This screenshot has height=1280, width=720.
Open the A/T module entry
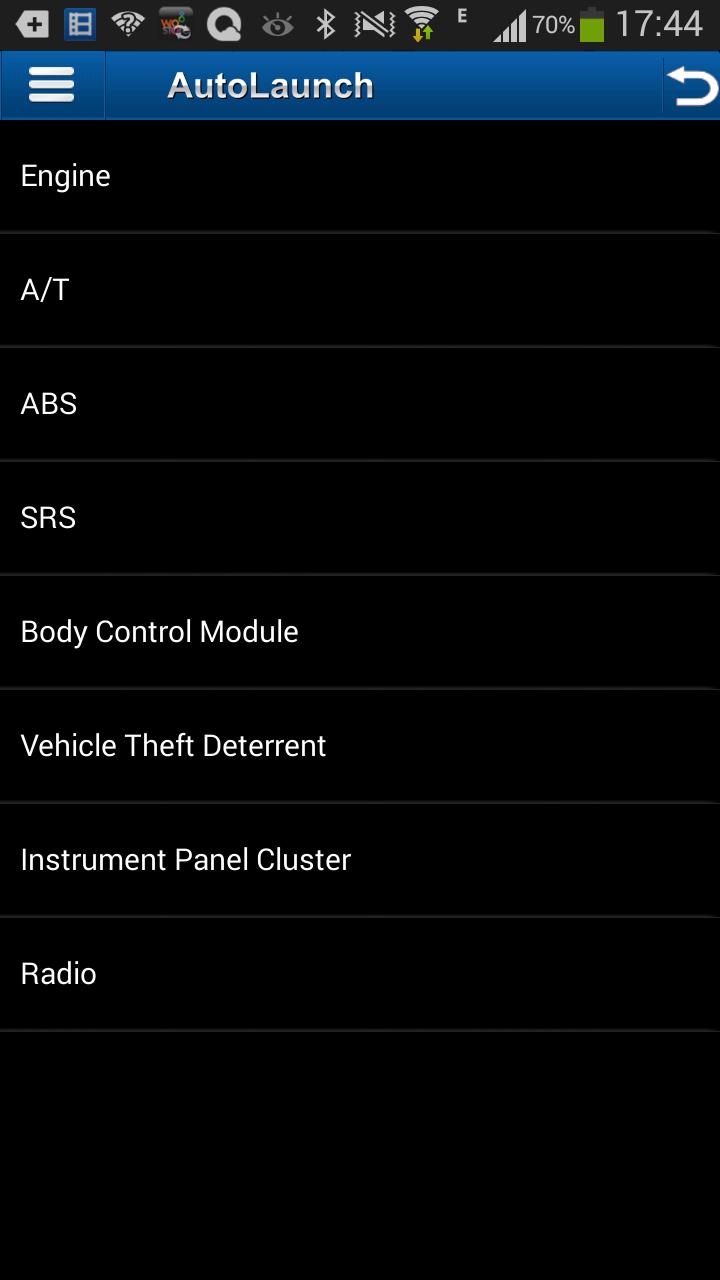(x=360, y=290)
